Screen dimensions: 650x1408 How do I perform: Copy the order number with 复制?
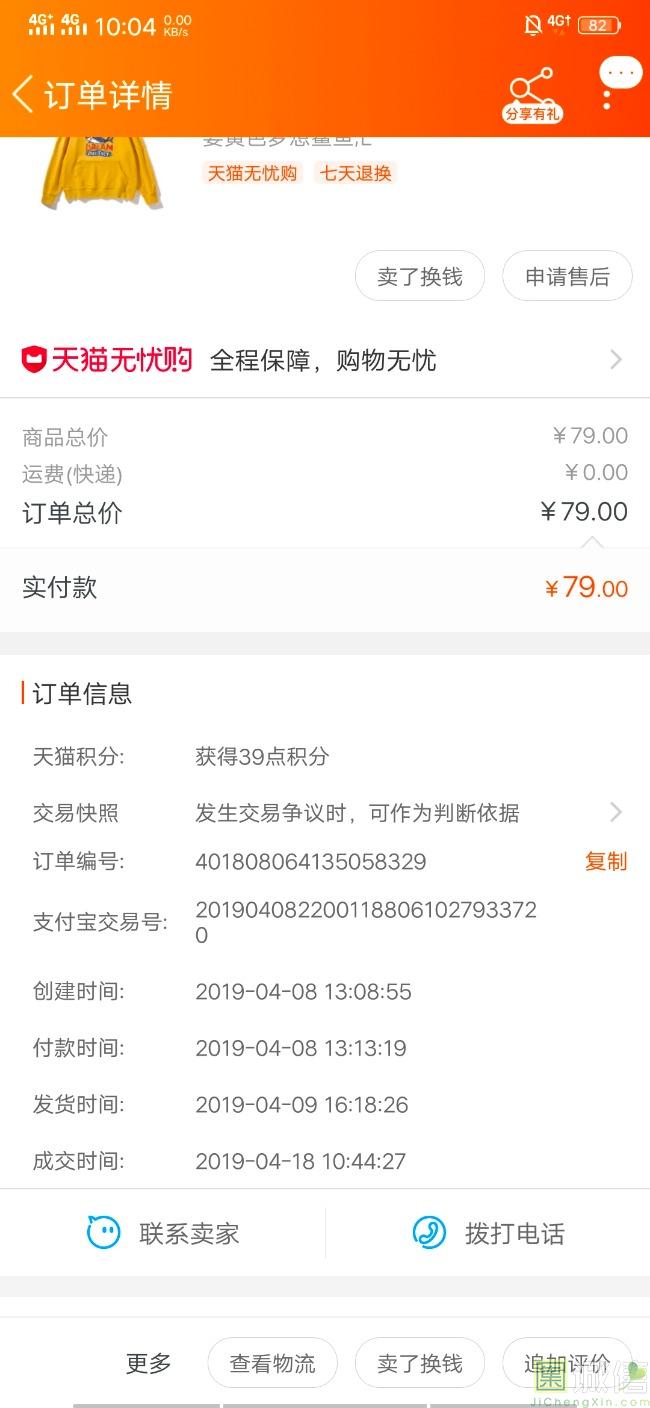pyautogui.click(x=606, y=861)
